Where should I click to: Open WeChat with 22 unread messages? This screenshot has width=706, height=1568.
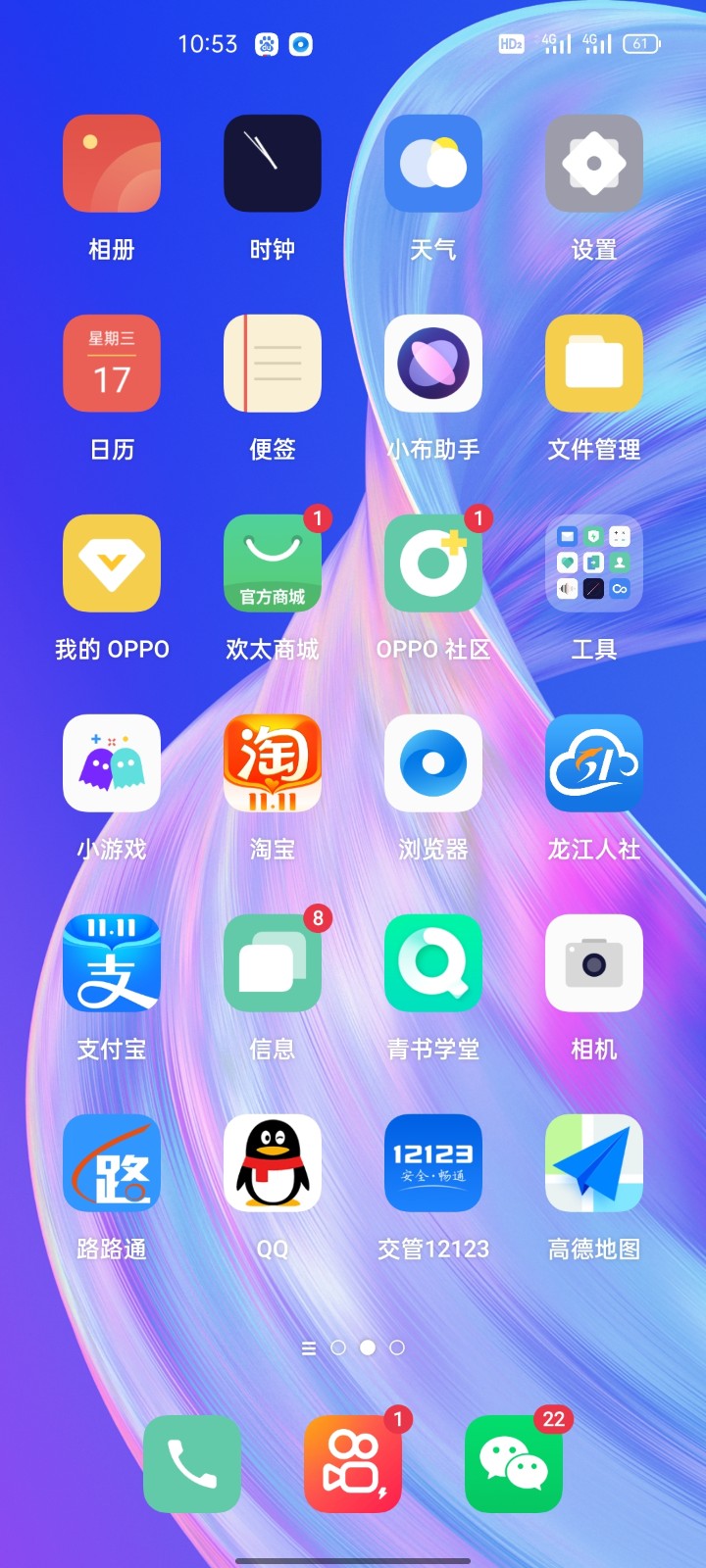pos(514,1464)
